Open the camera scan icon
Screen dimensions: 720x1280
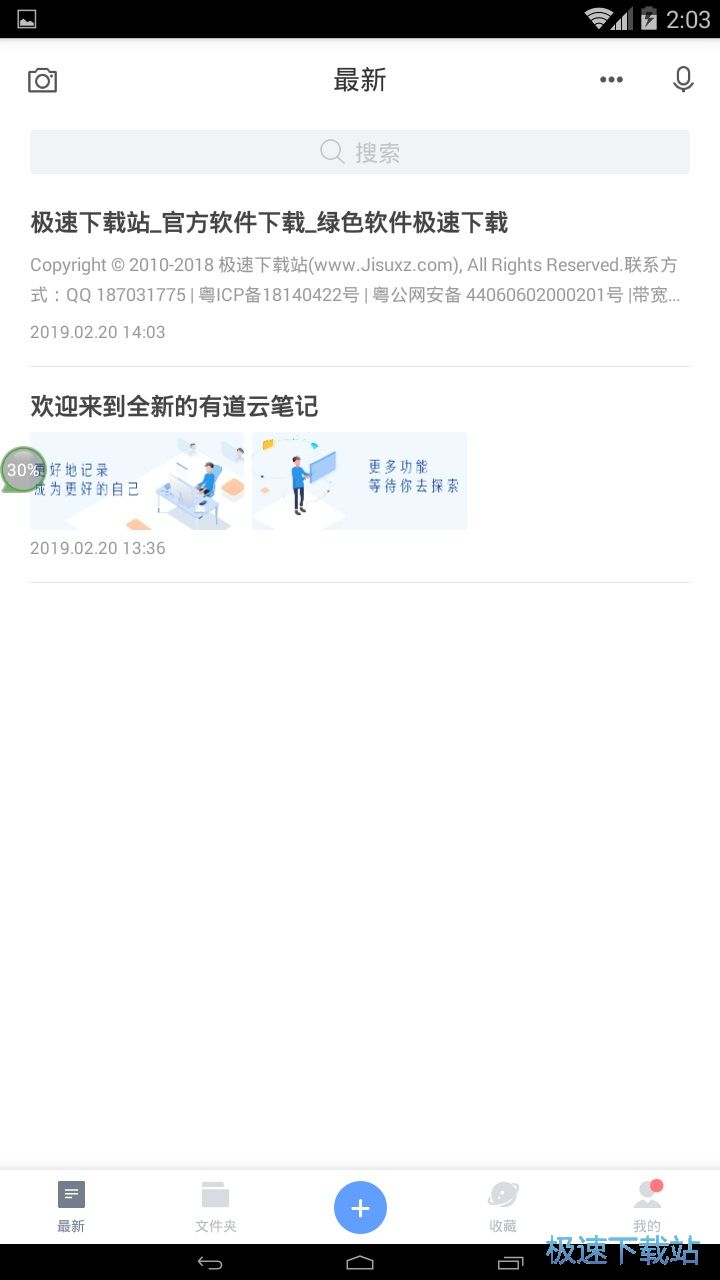[42, 81]
